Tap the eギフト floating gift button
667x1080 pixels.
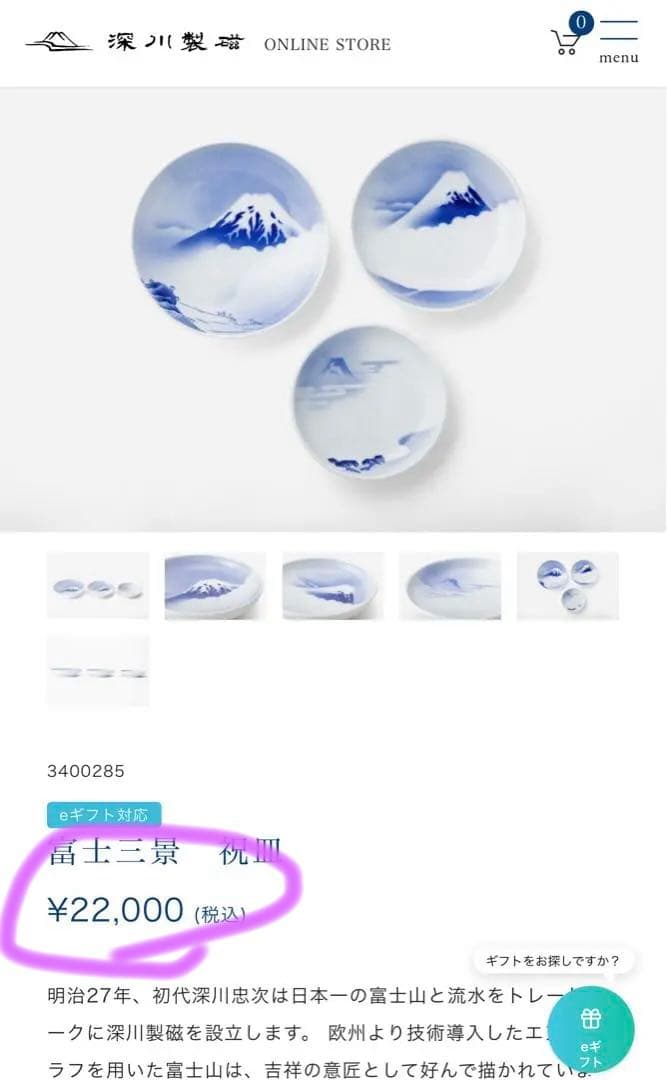click(591, 1031)
